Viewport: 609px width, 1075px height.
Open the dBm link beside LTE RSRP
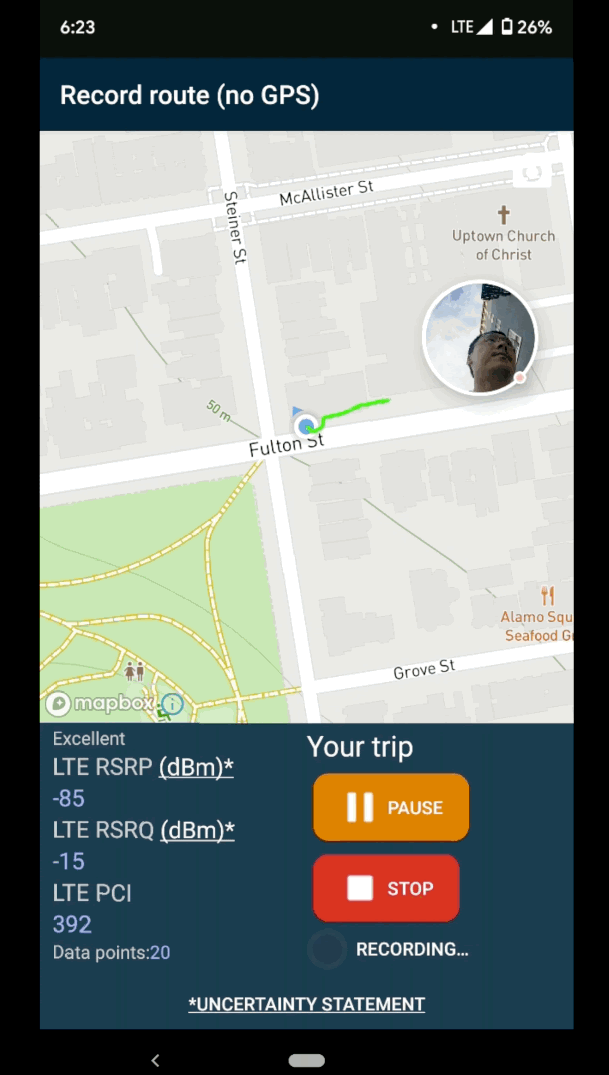point(196,768)
